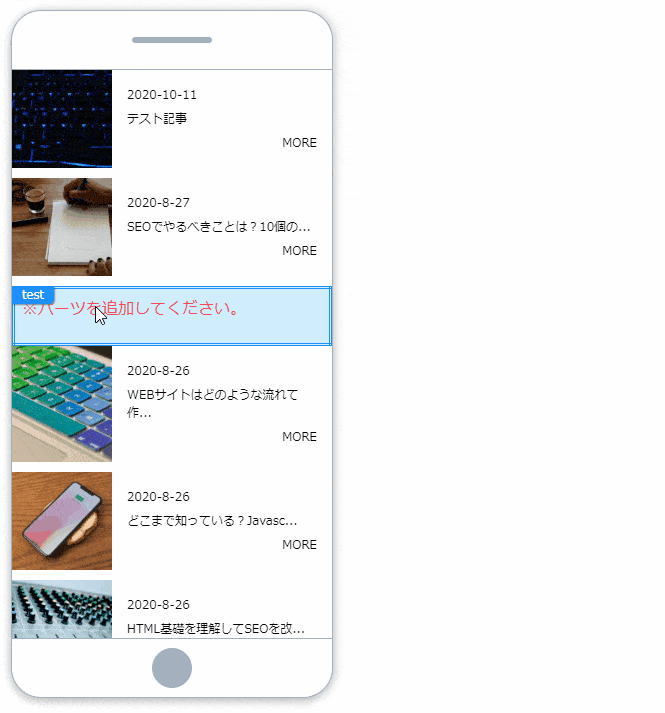Open MORE for the テスト記事 article
The width and height of the screenshot is (665, 713).
coord(299,143)
